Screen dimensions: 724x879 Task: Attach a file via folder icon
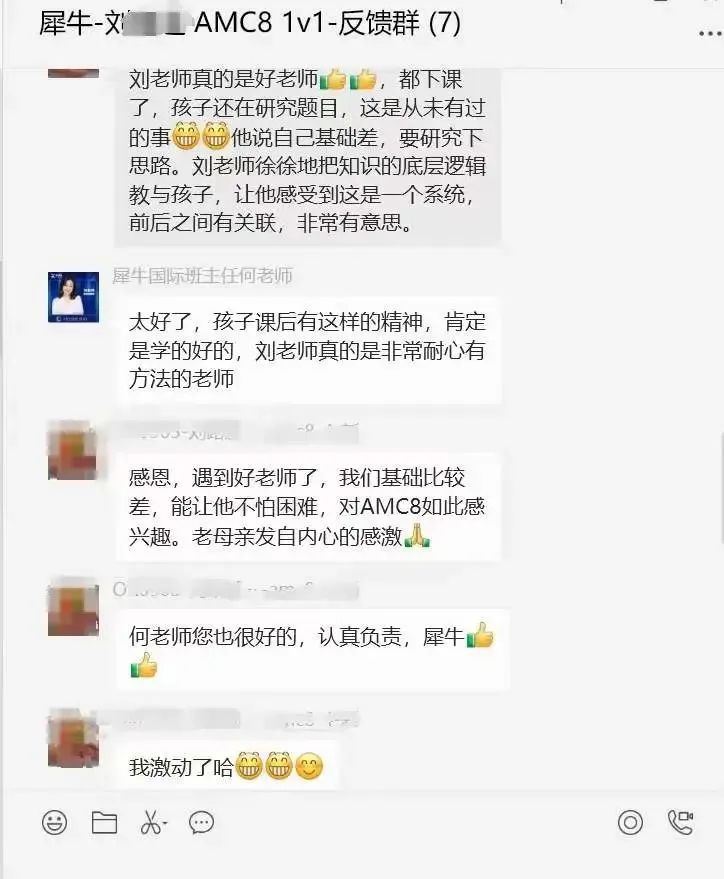pyautogui.click(x=104, y=823)
